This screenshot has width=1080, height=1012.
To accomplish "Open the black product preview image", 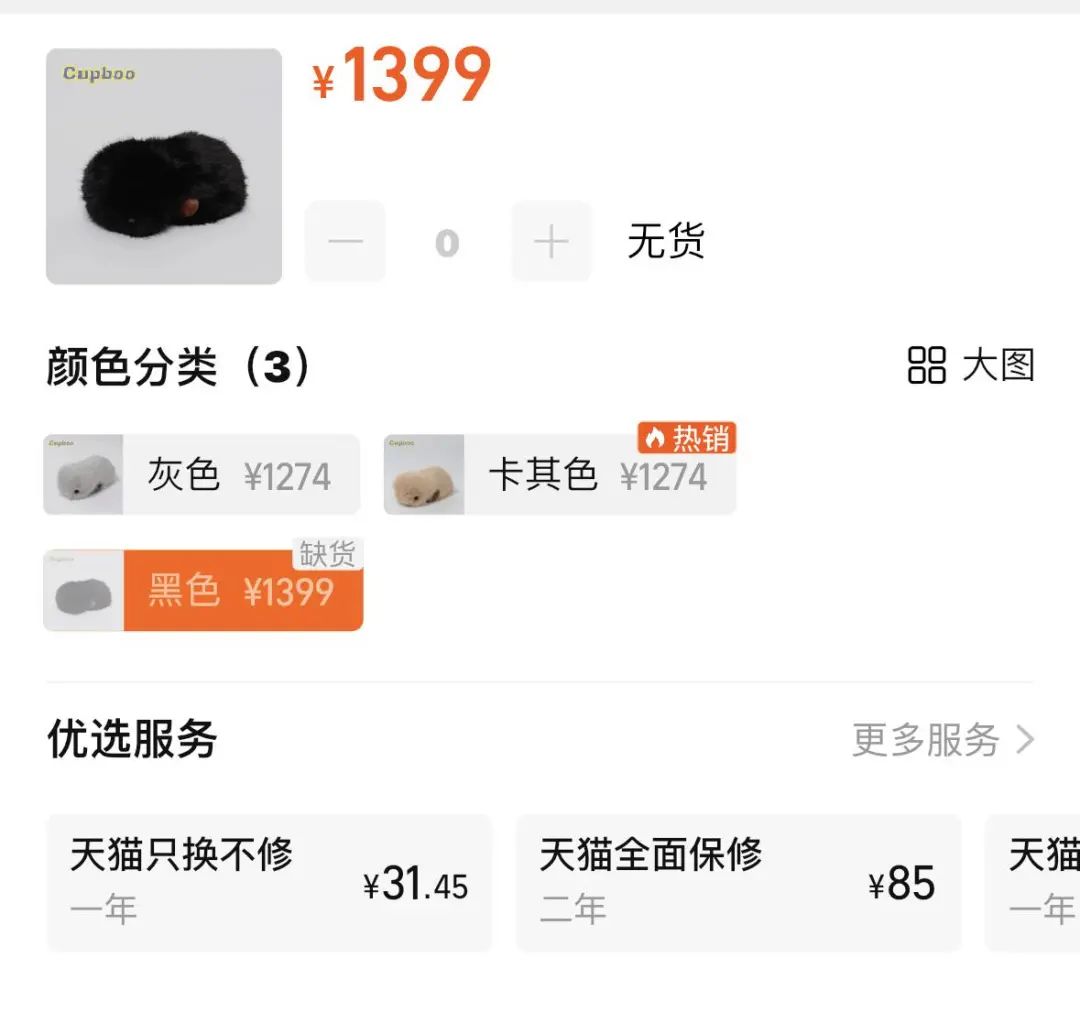I will coord(164,166).
